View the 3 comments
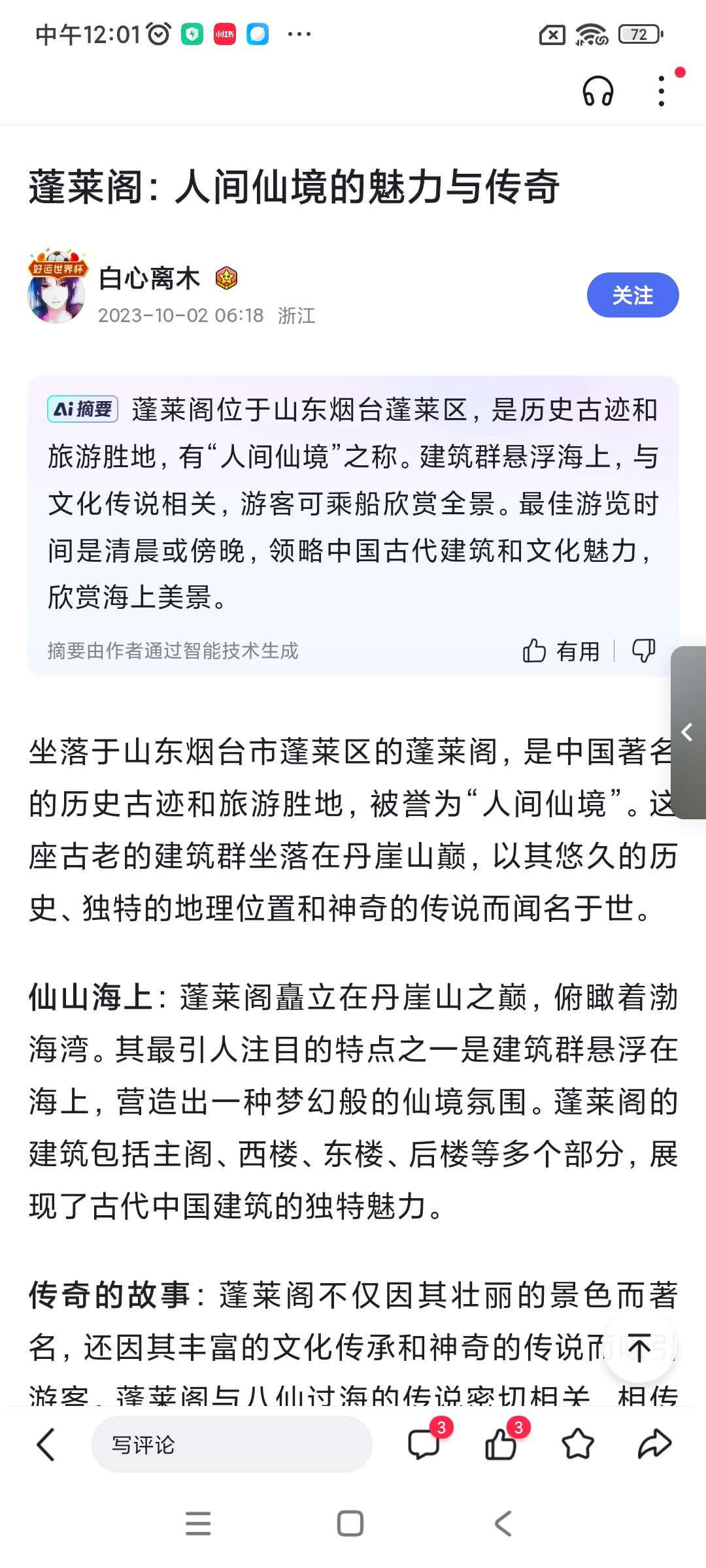Viewport: 706px width, 1568px height. pos(424,1445)
